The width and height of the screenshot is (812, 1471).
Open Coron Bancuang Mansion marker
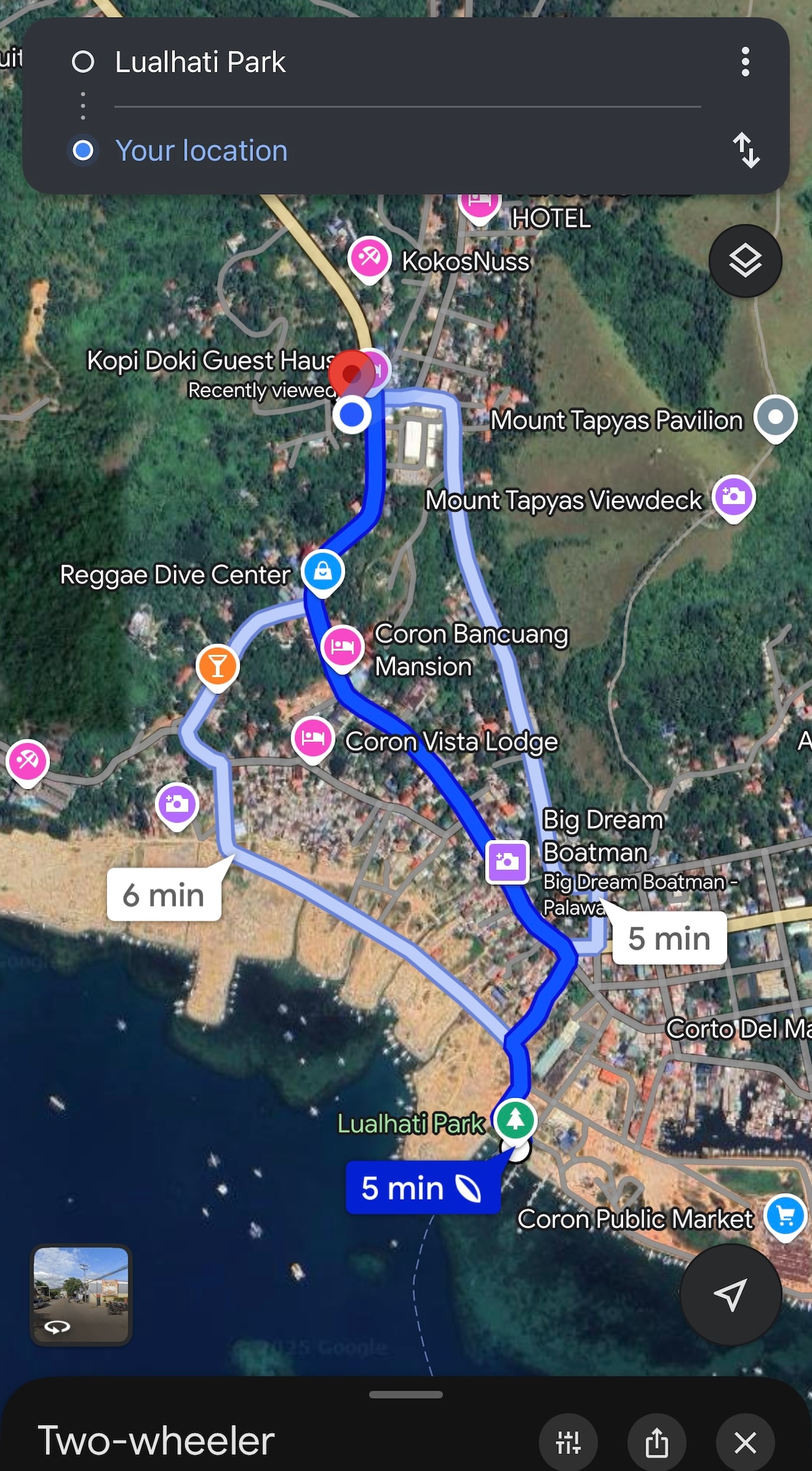coord(342,646)
